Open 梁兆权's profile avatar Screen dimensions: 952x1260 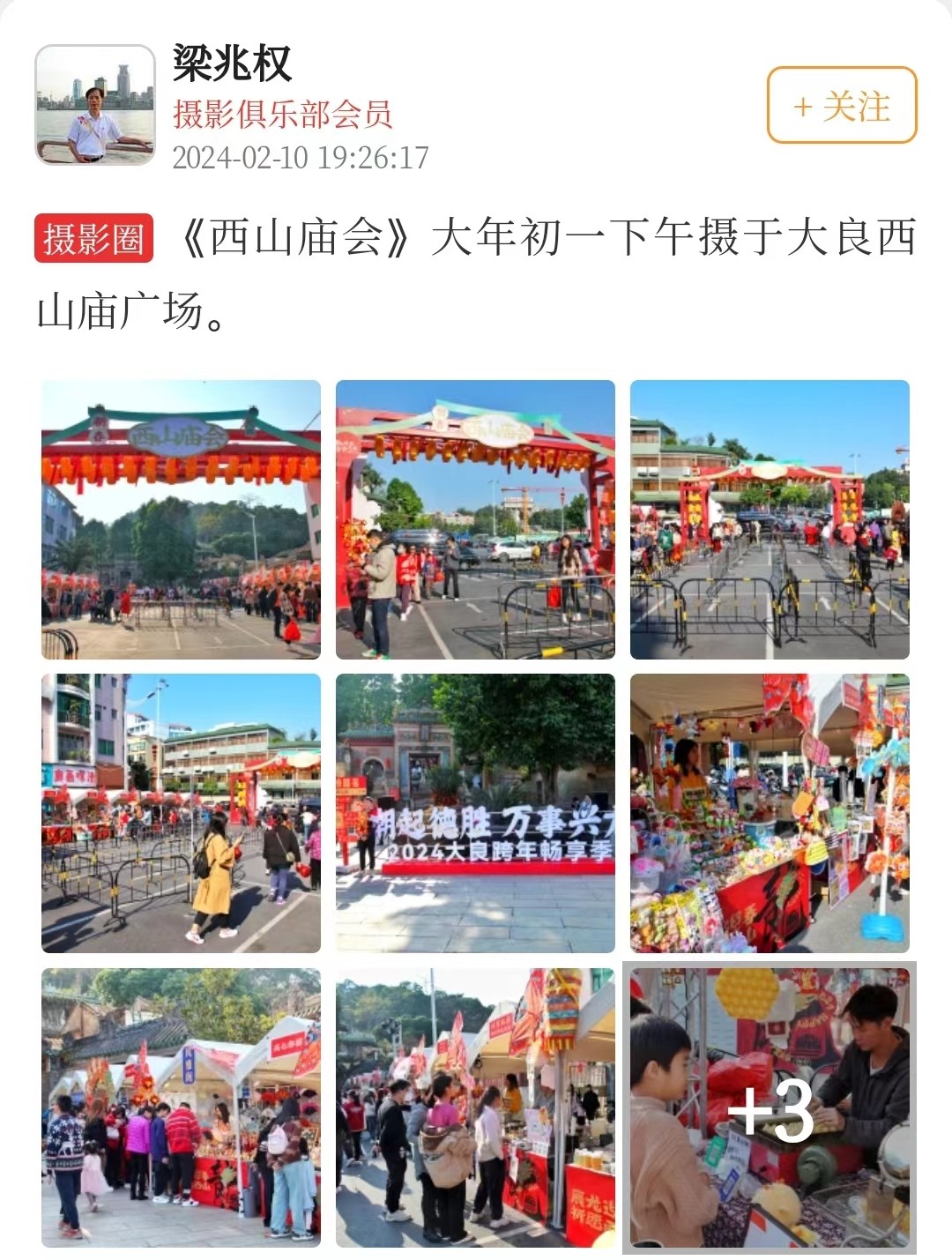(95, 105)
